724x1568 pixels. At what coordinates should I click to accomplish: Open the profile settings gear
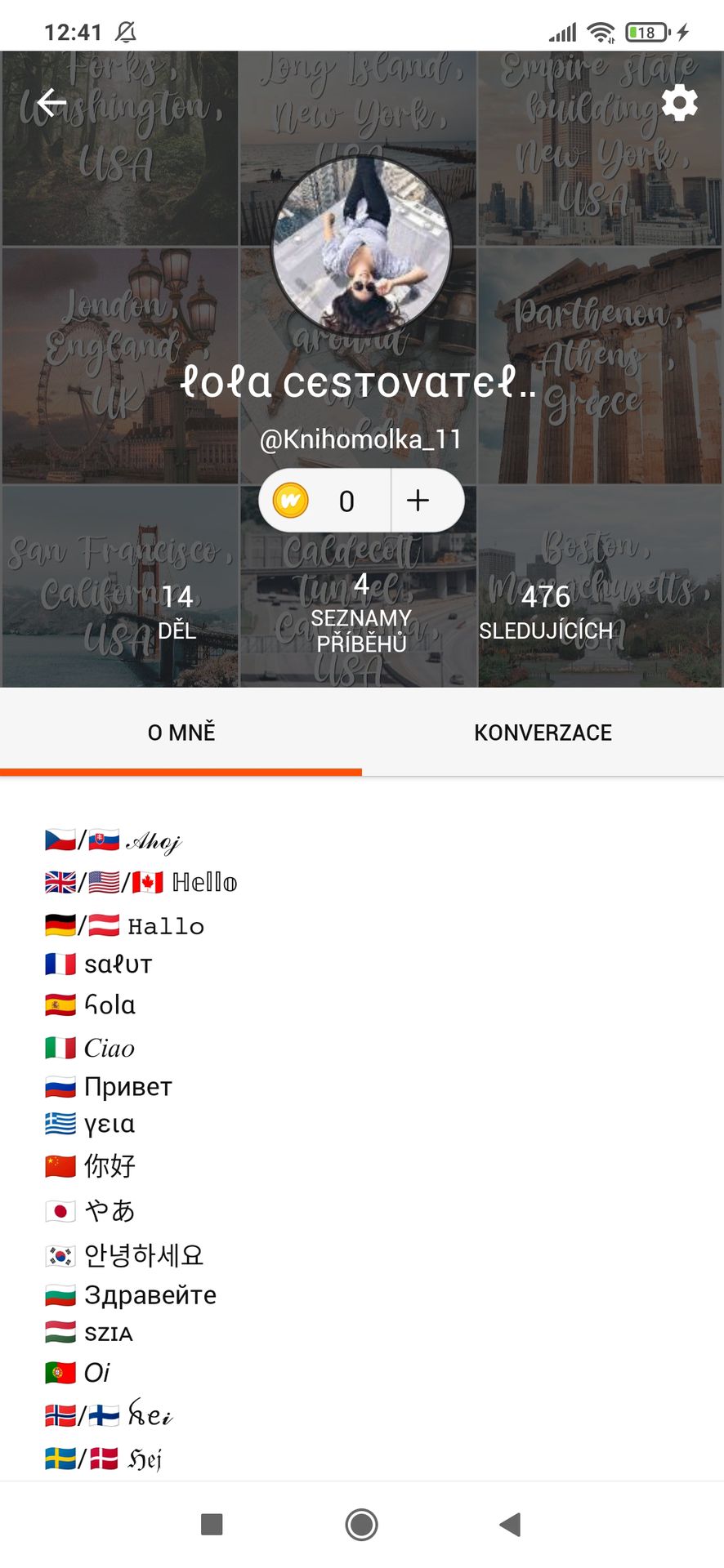click(679, 103)
